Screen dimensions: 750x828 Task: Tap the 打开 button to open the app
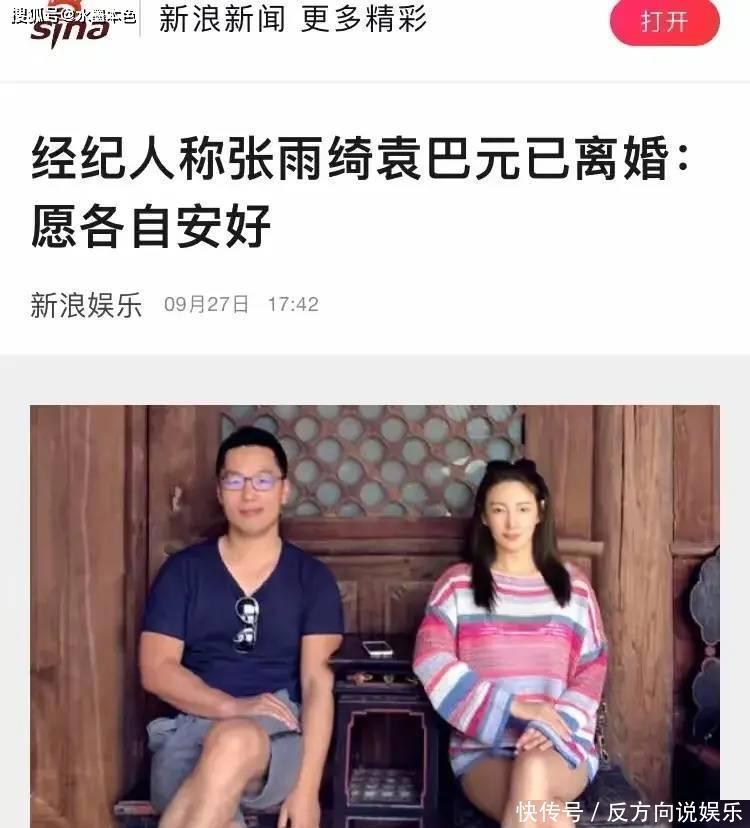click(664, 21)
